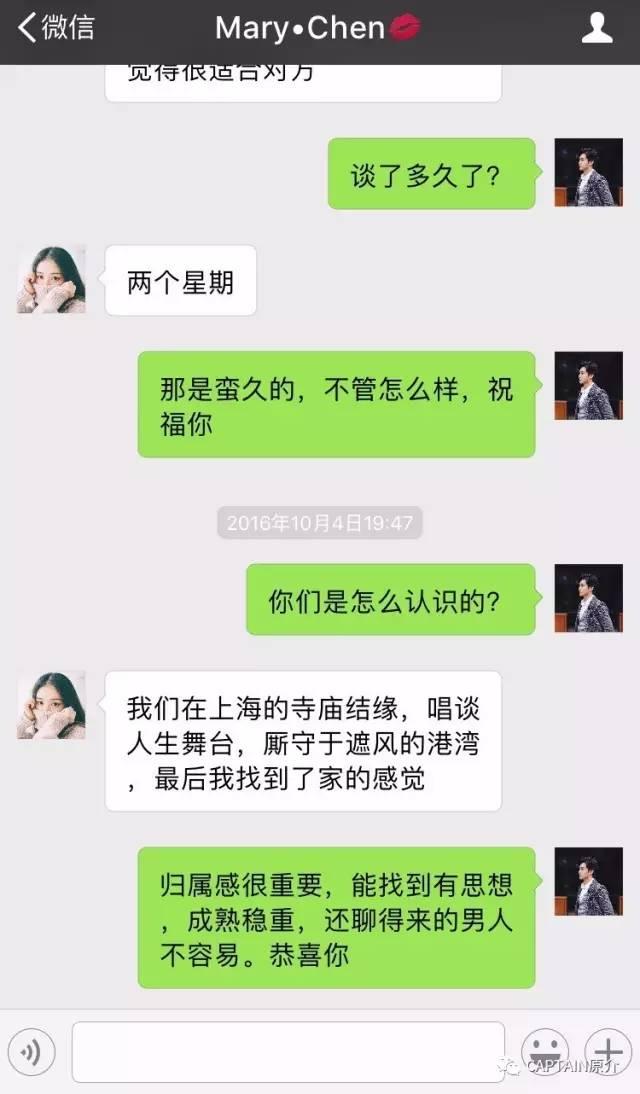
Task: Open the emoji sticker panel
Action: (x=545, y=1051)
